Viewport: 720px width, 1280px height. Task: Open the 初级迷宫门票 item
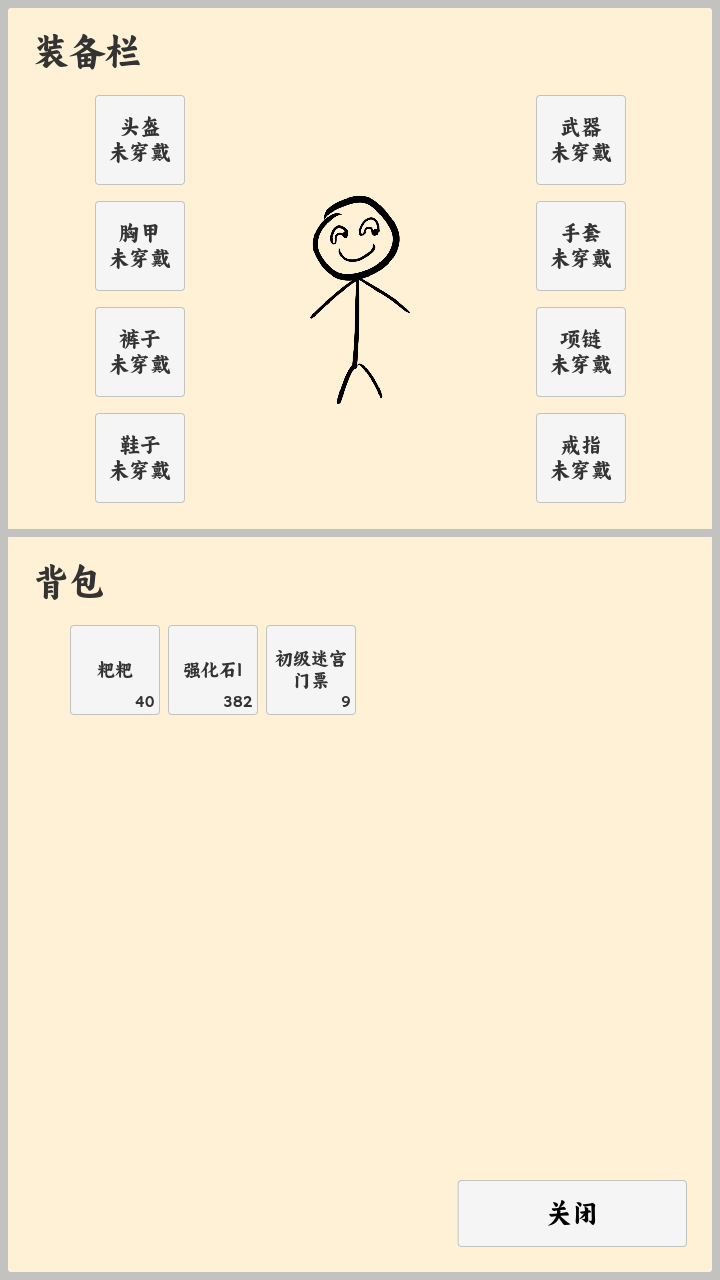click(x=310, y=670)
